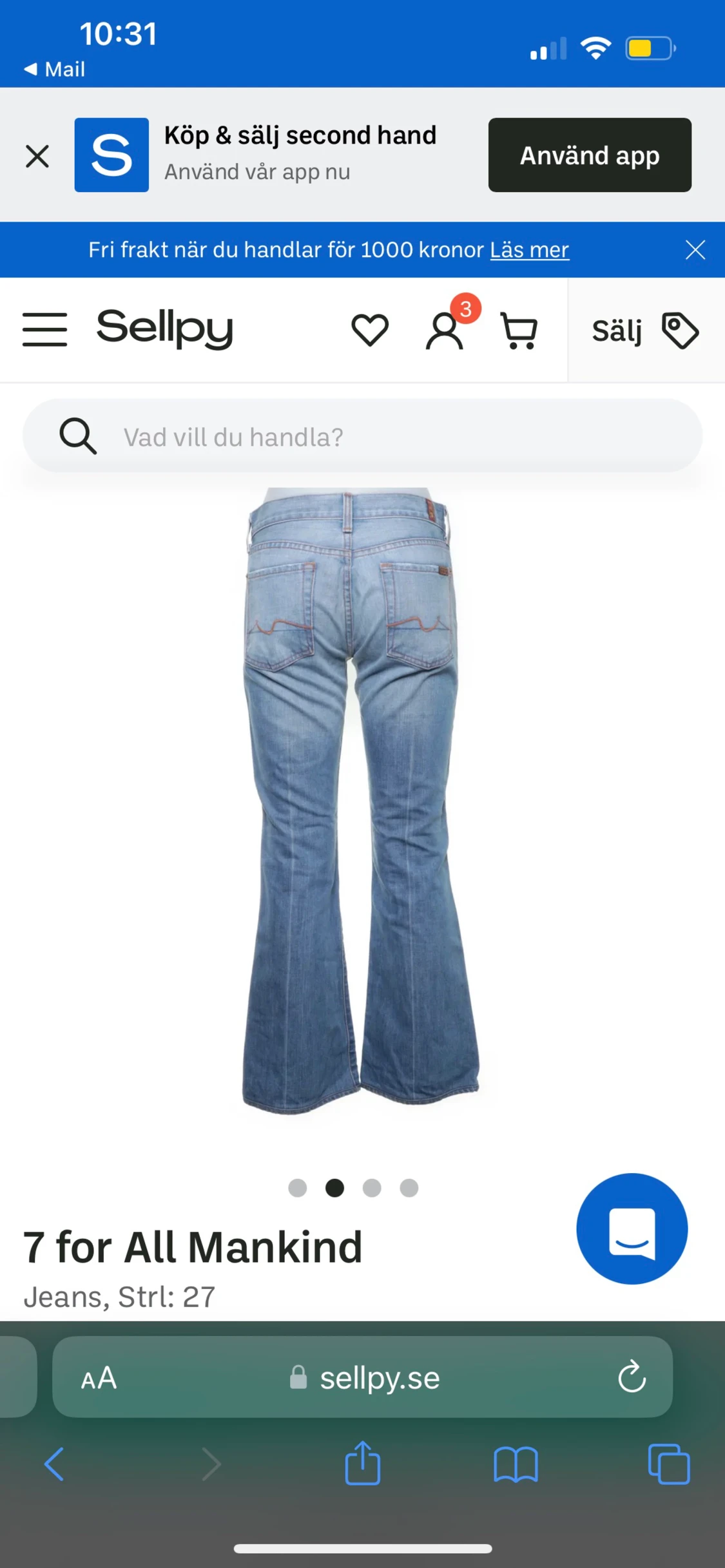The height and width of the screenshot is (1568, 725).
Task: Dismiss the free shipping banner
Action: [x=695, y=250]
